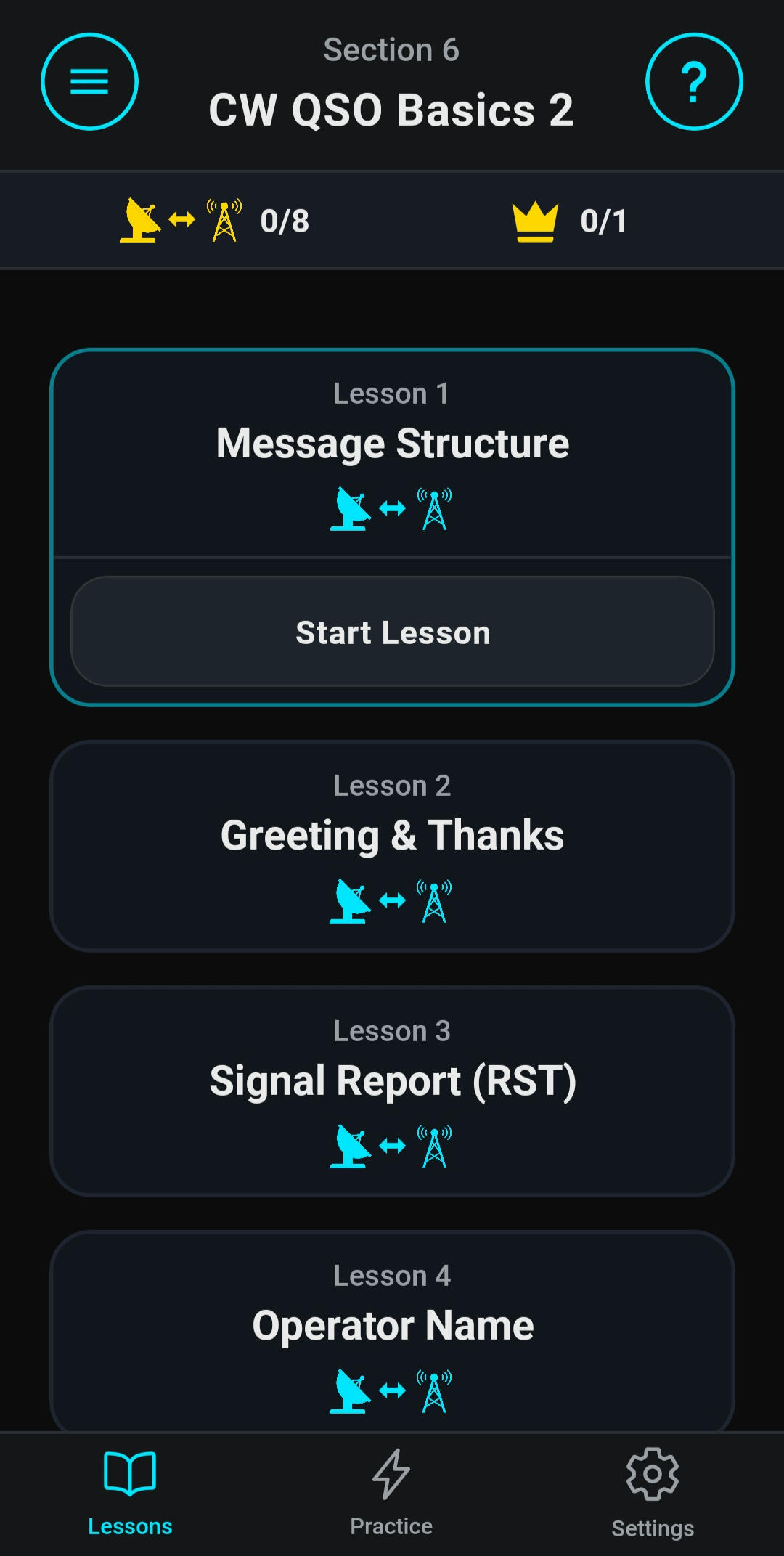Open Lesson 2 Greeting & Thanks
Image resolution: width=784 pixels, height=1556 pixels.
392,846
